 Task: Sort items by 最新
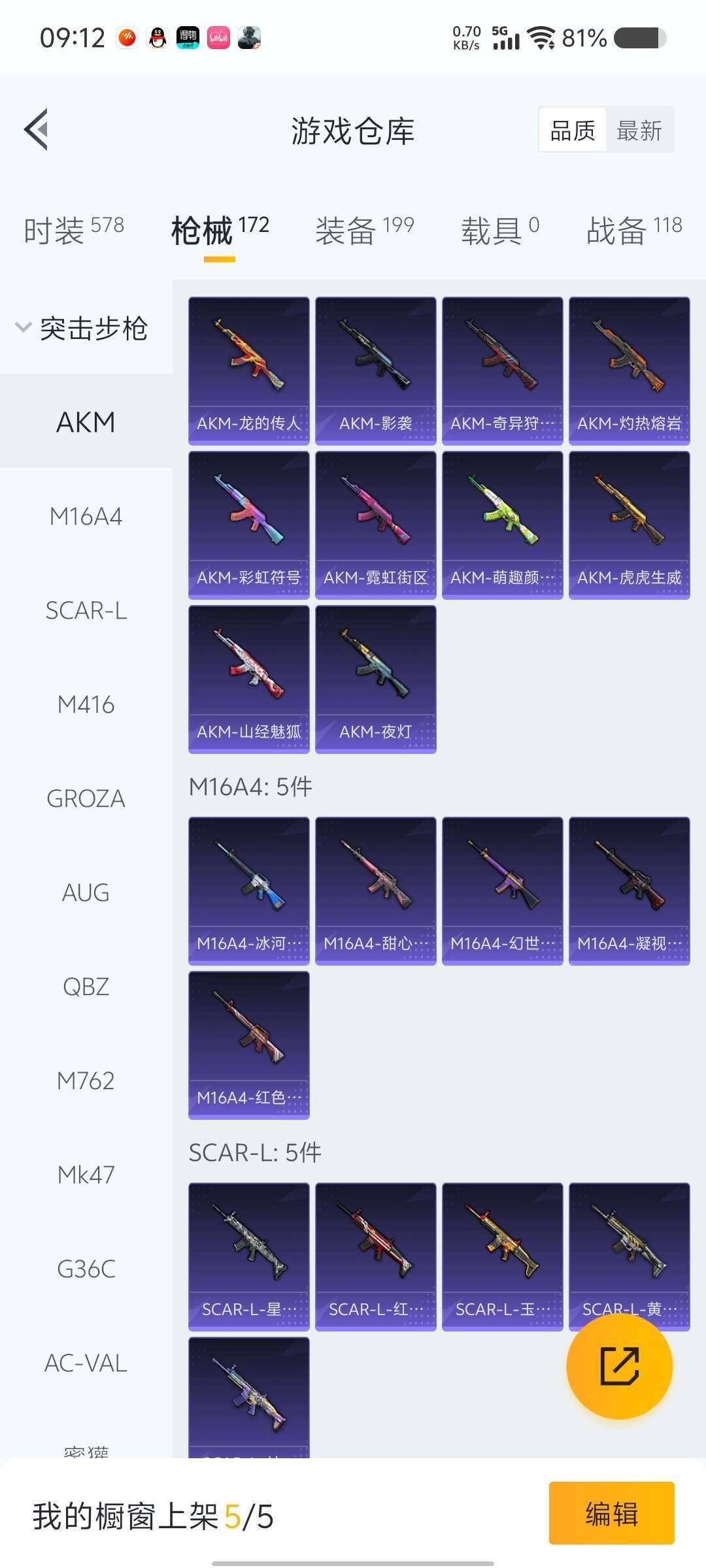639,131
